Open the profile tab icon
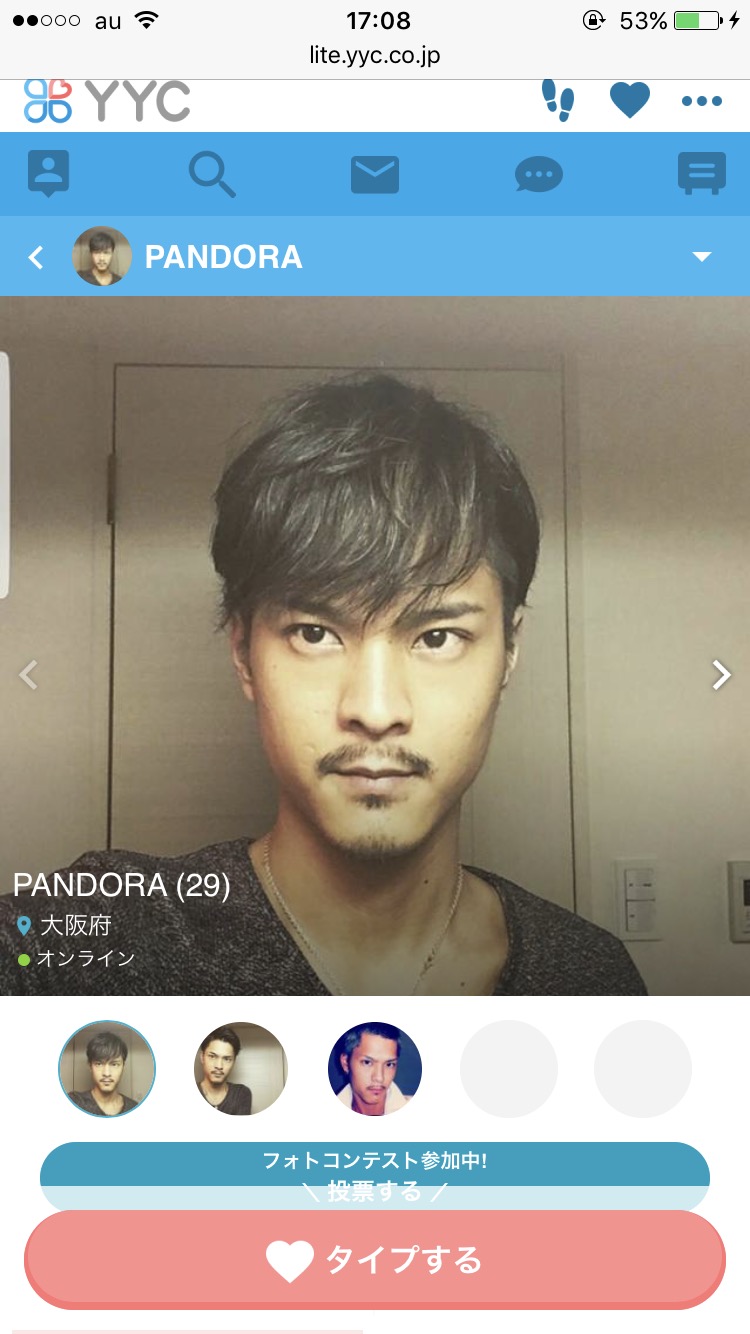This screenshot has height=1334, width=750. pos(48,174)
